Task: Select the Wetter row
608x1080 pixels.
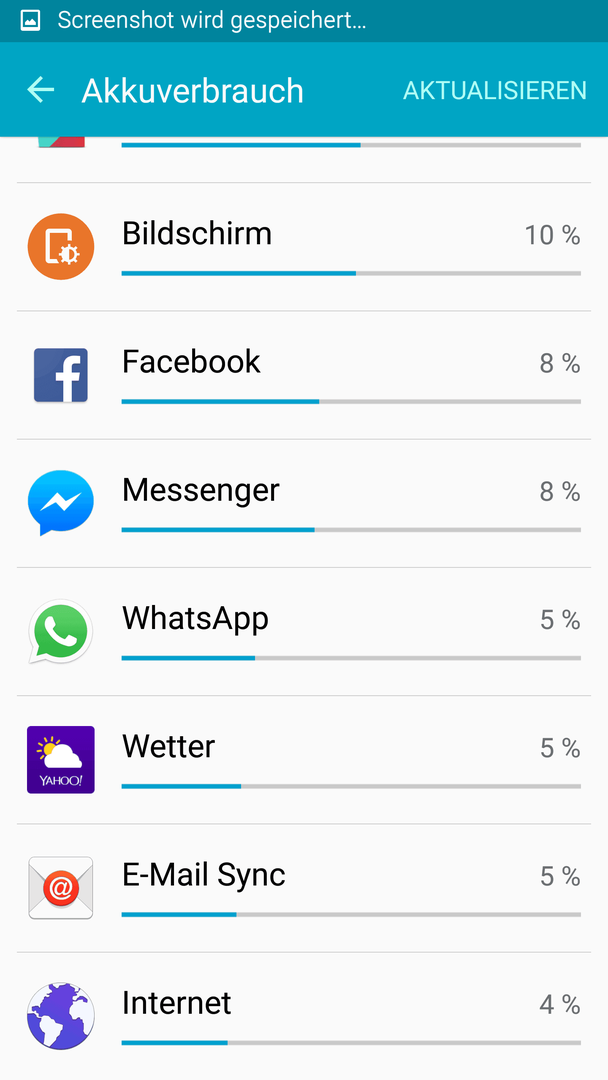Action: [304, 760]
